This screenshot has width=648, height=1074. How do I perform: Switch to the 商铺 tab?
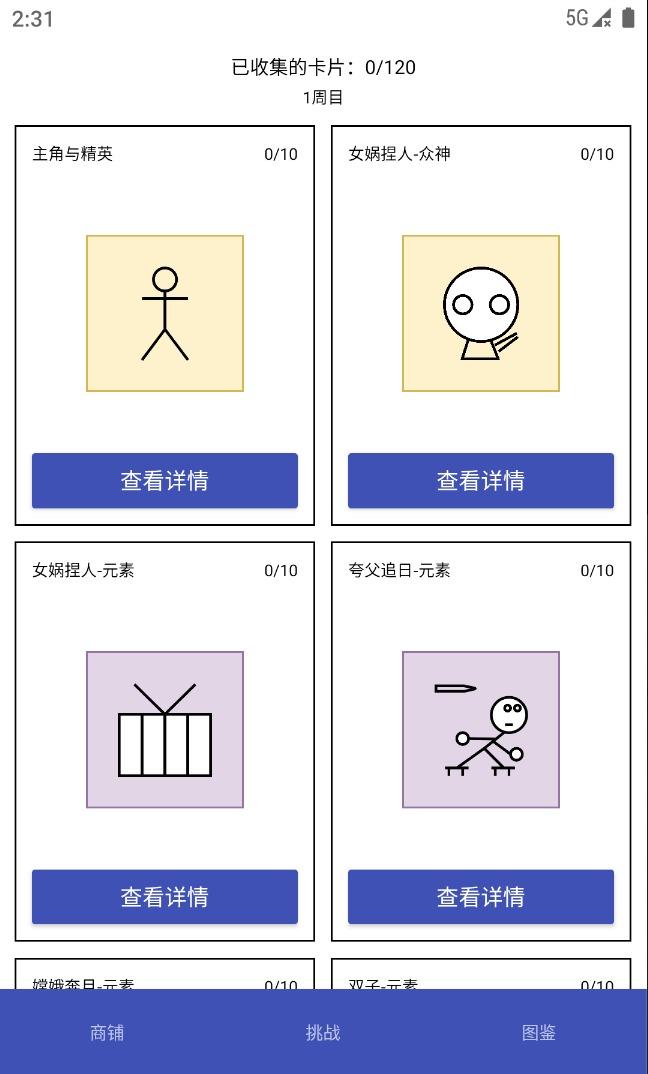[107, 1033]
